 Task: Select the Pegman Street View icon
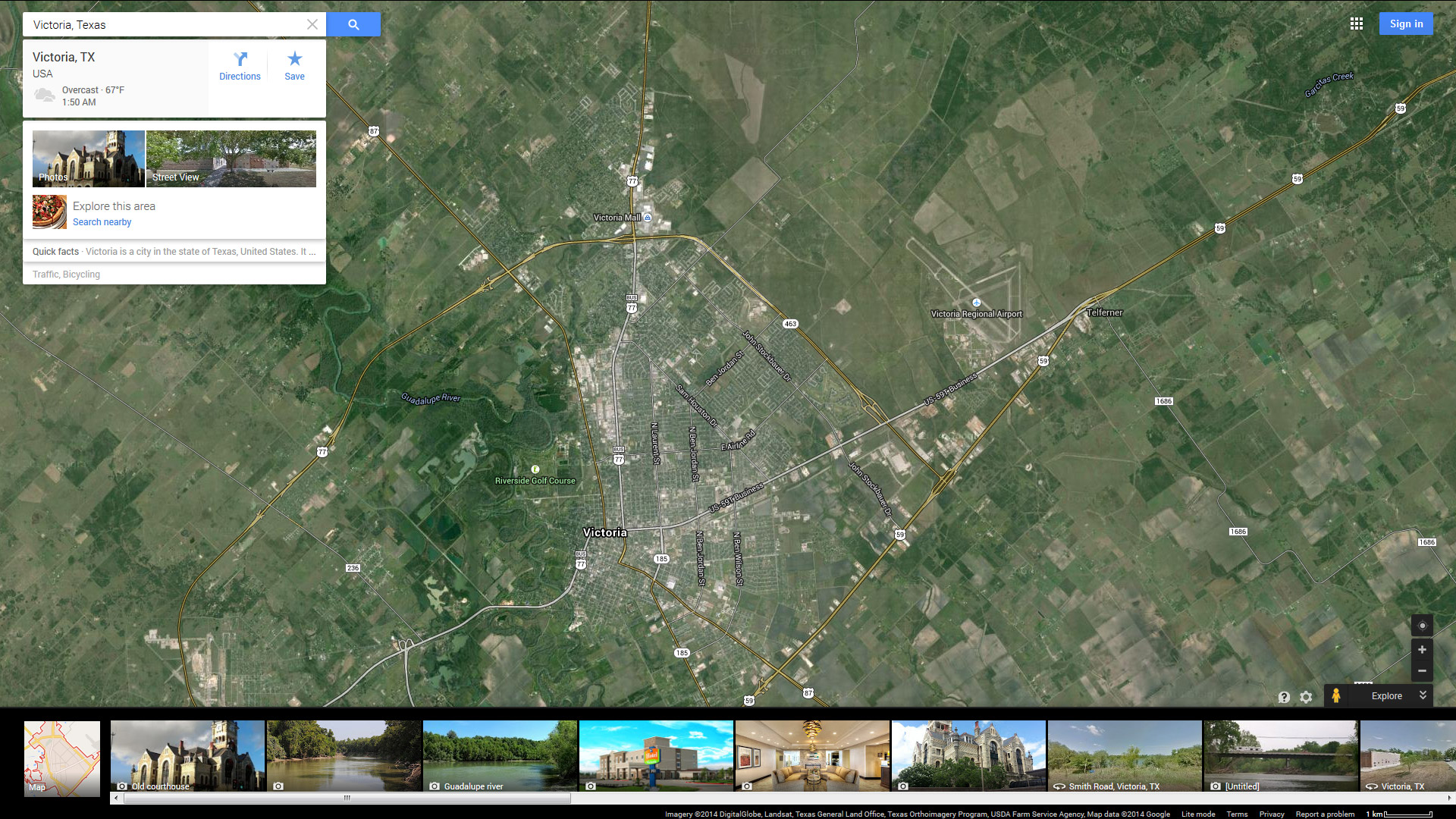pos(1336,695)
